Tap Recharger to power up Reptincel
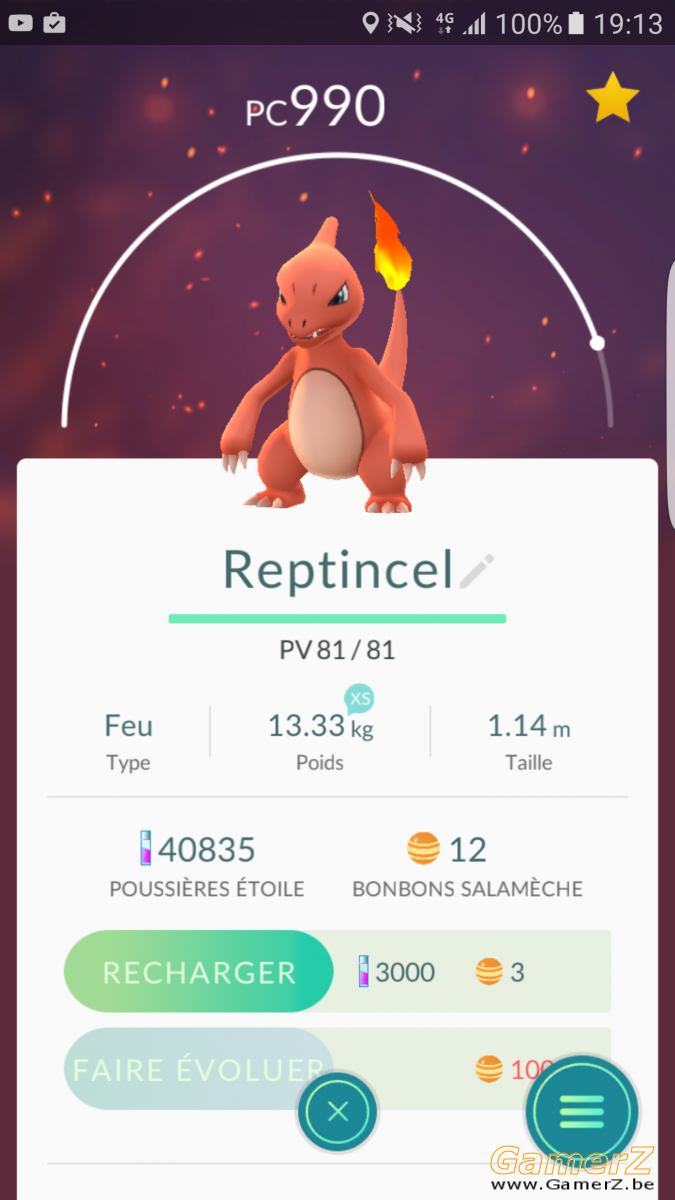 199,972
